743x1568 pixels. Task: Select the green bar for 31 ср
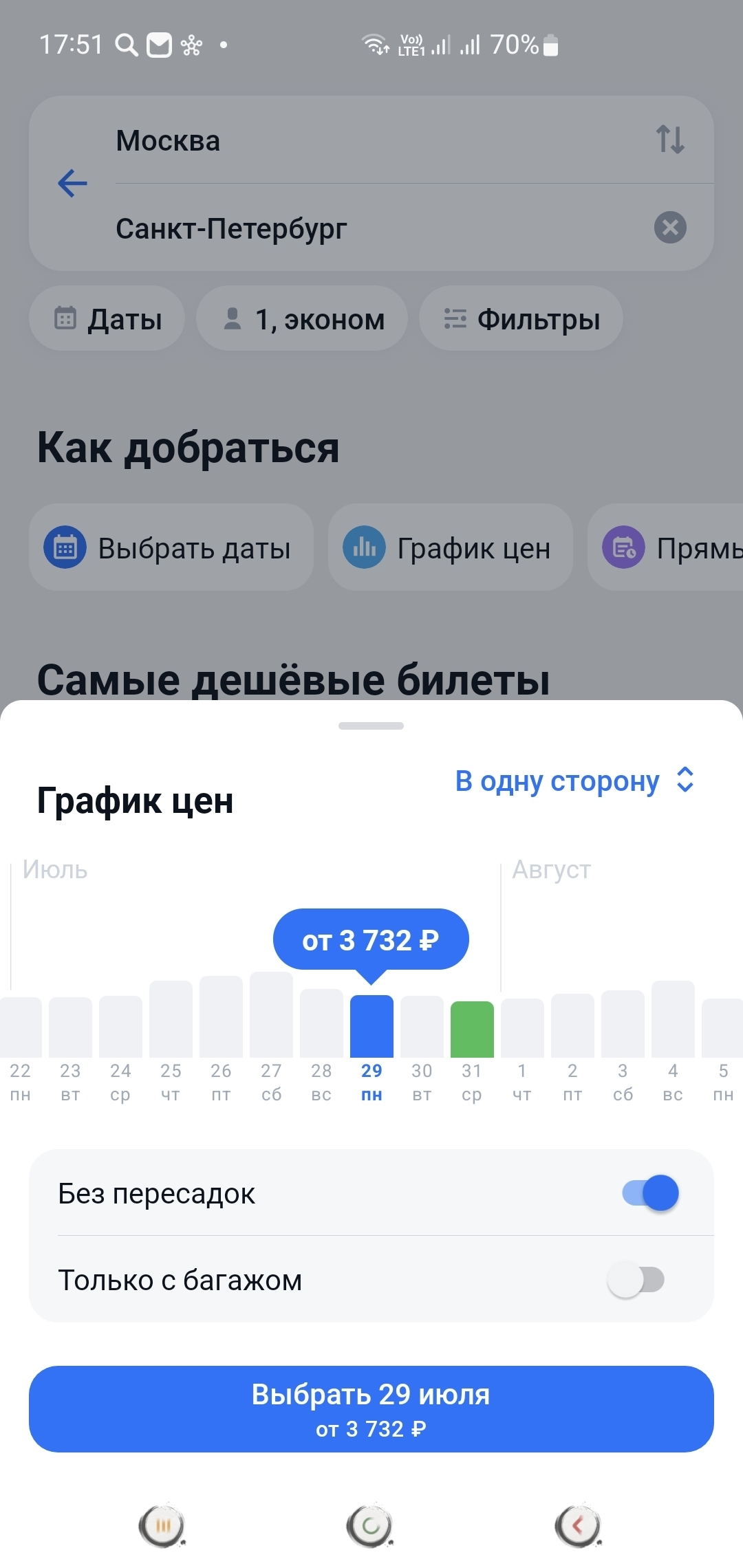[472, 1029]
